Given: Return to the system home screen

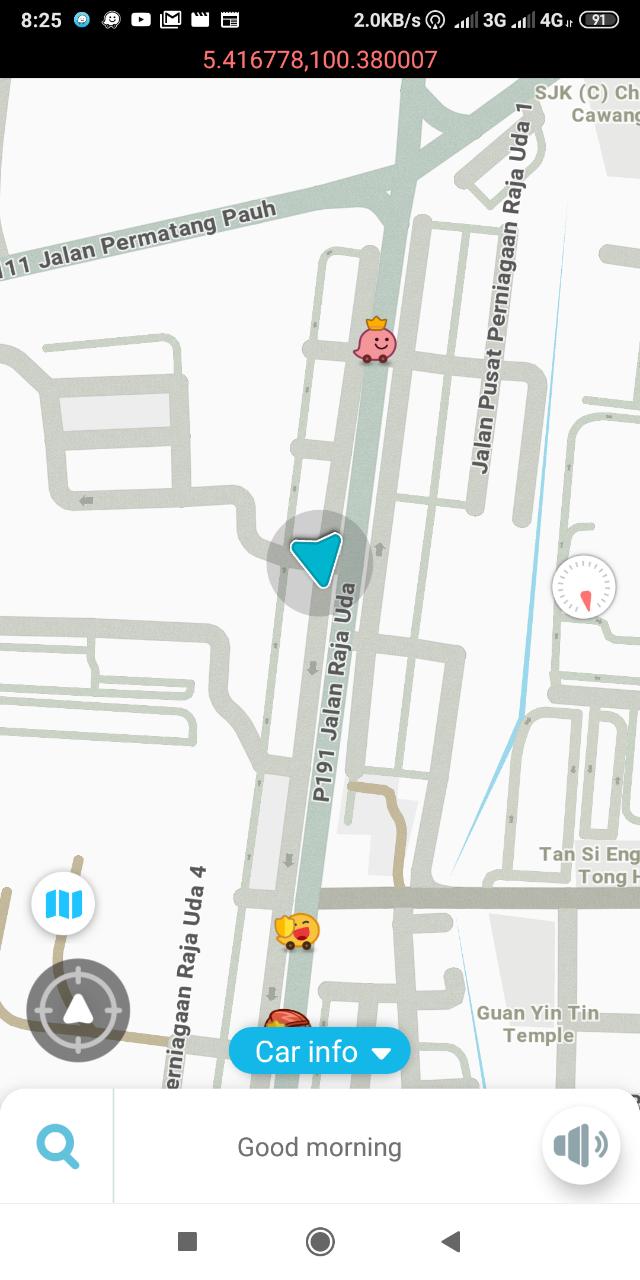Looking at the screenshot, I should [320, 1242].
